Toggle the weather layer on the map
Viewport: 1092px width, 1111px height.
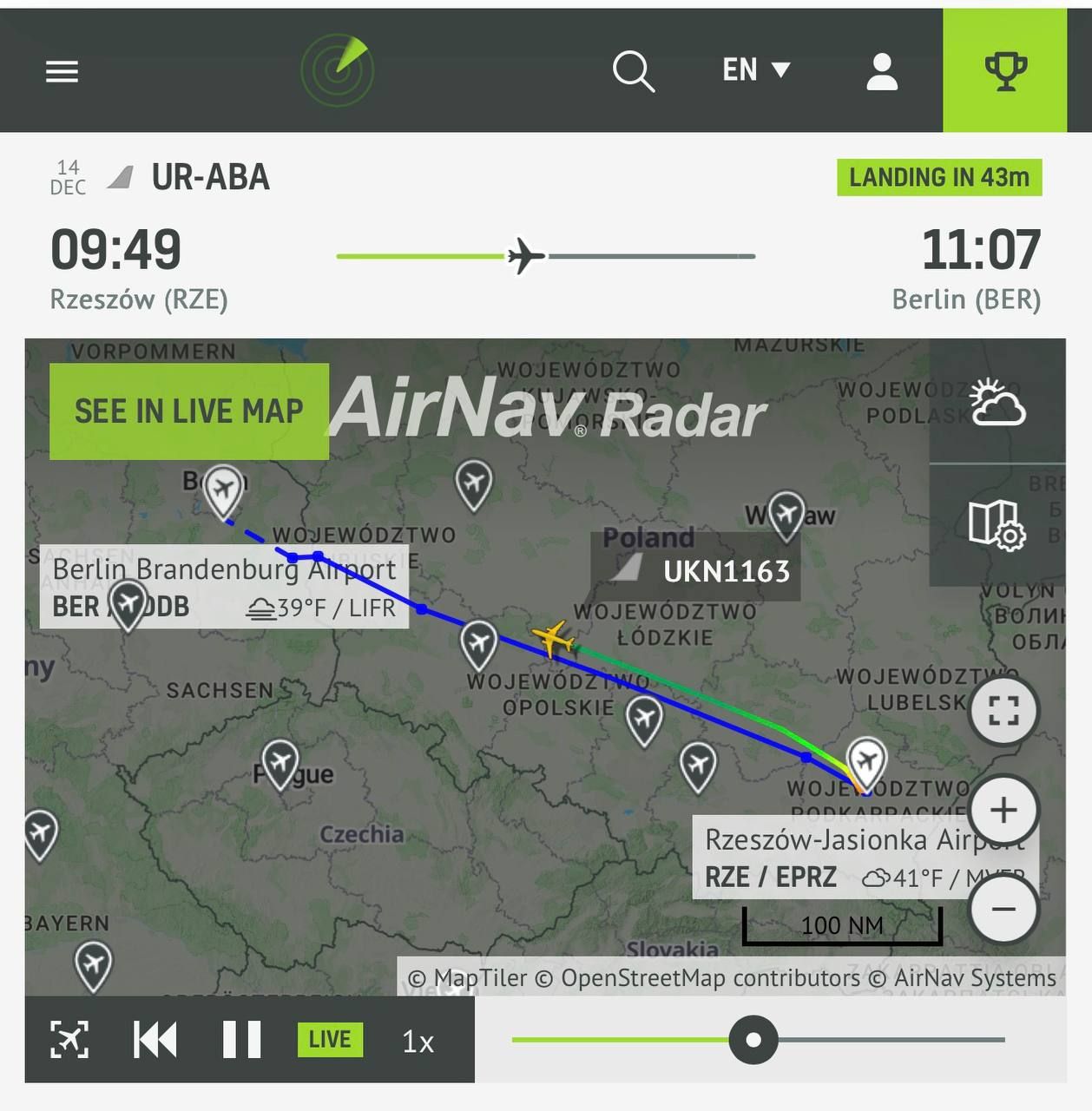point(997,402)
